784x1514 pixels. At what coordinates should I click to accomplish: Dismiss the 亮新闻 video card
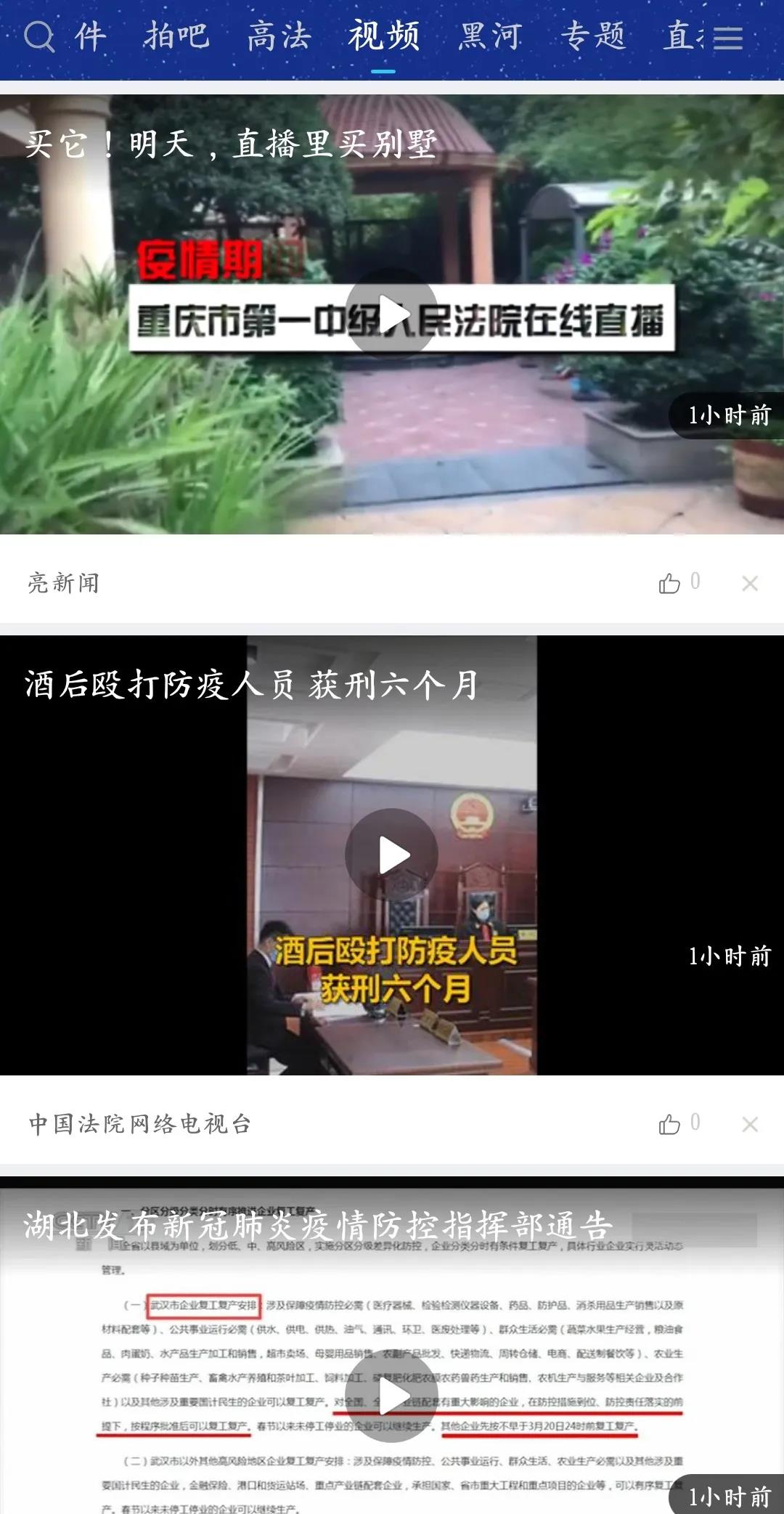tap(750, 583)
